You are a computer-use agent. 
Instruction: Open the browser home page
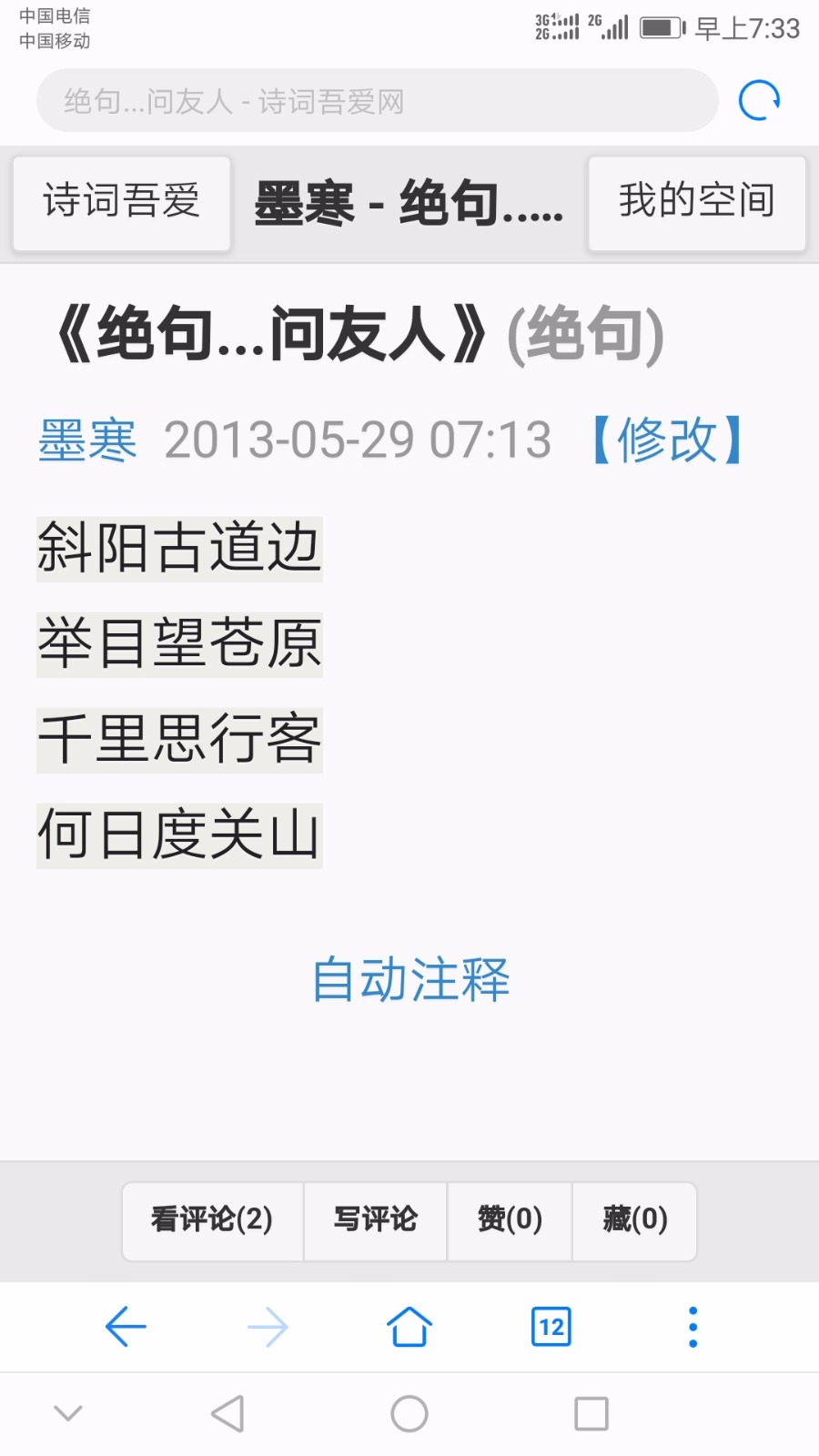[x=409, y=1327]
